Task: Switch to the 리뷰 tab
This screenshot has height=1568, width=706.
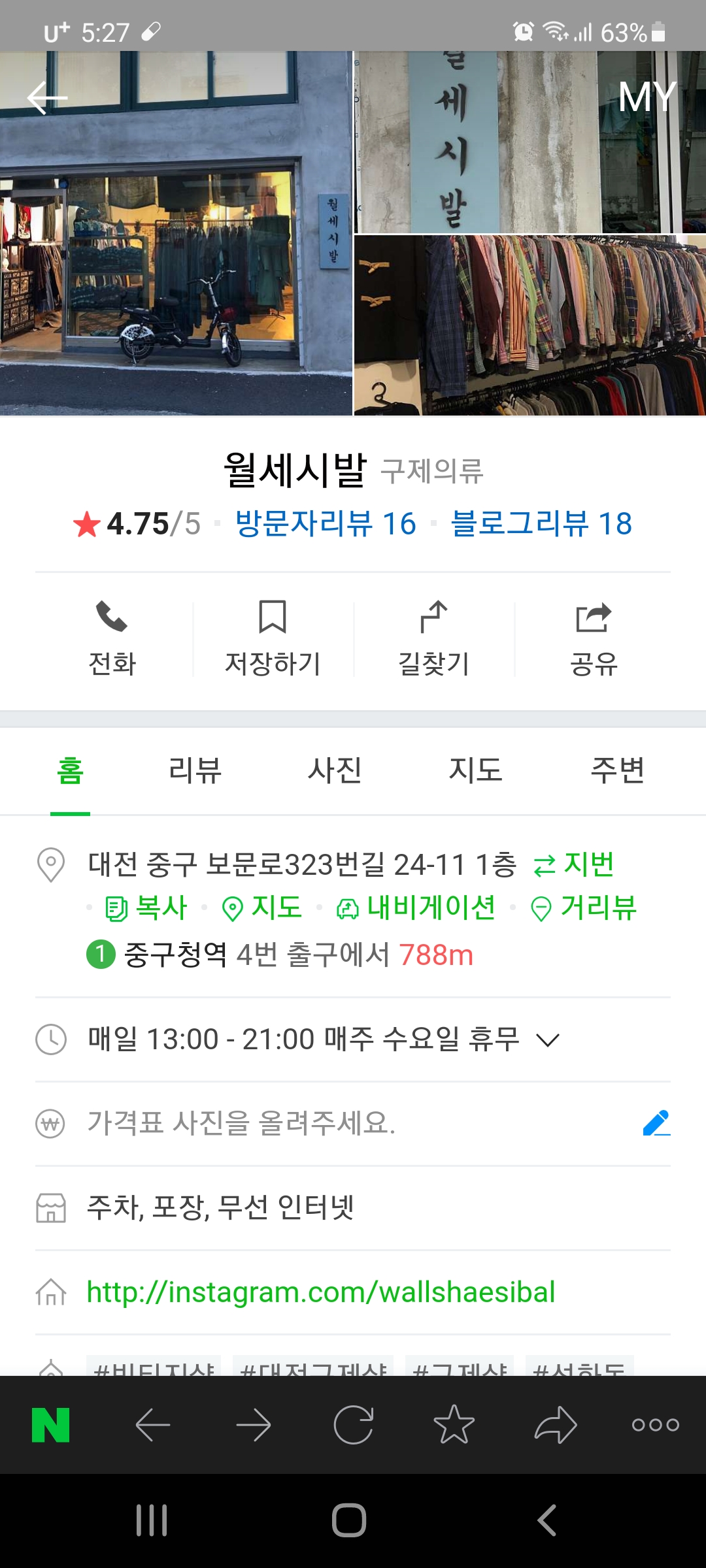Action: point(195,770)
